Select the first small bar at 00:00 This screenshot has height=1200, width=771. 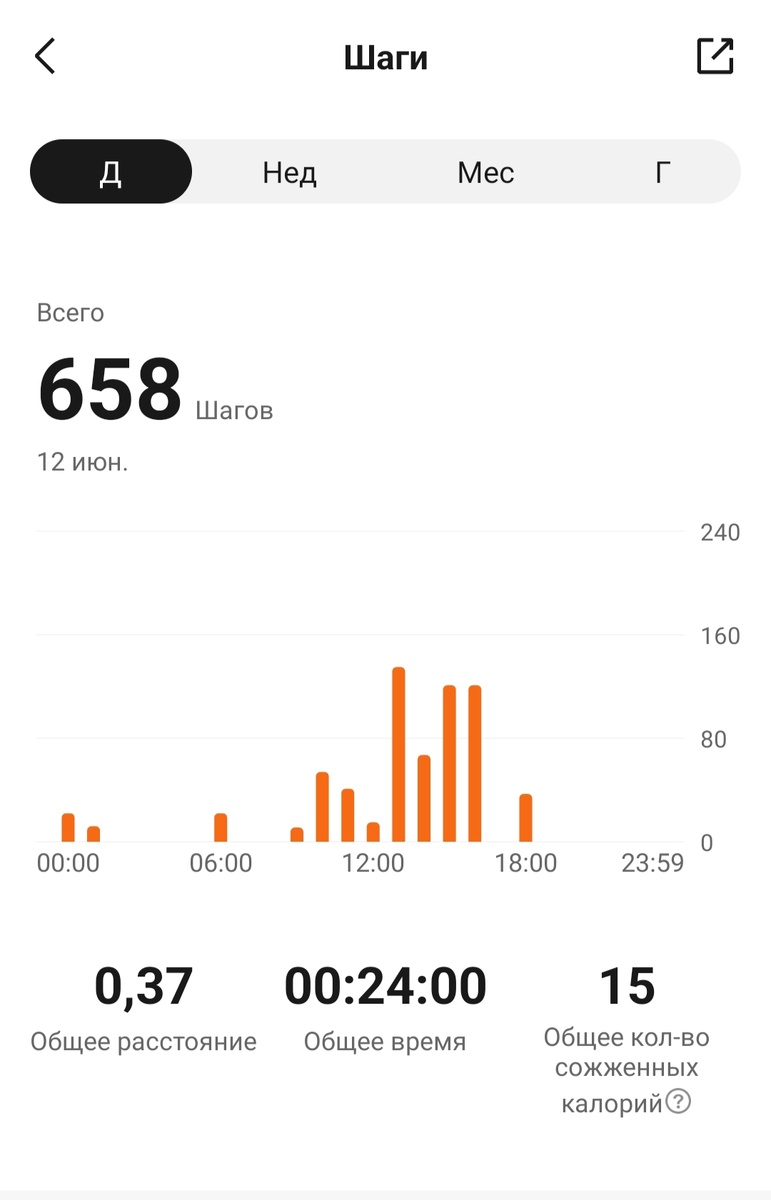(x=67, y=826)
